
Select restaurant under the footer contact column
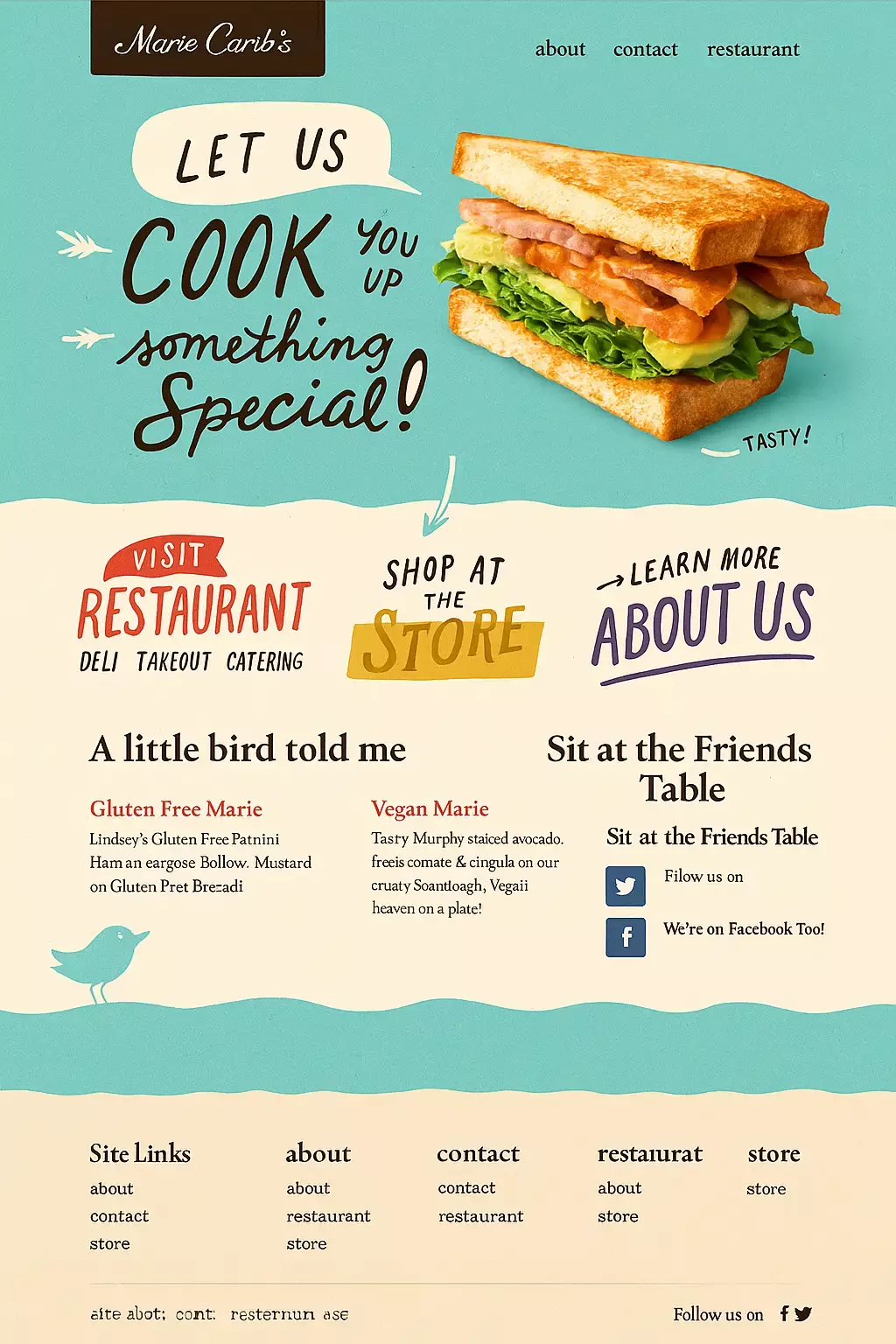pyautogui.click(x=480, y=1216)
